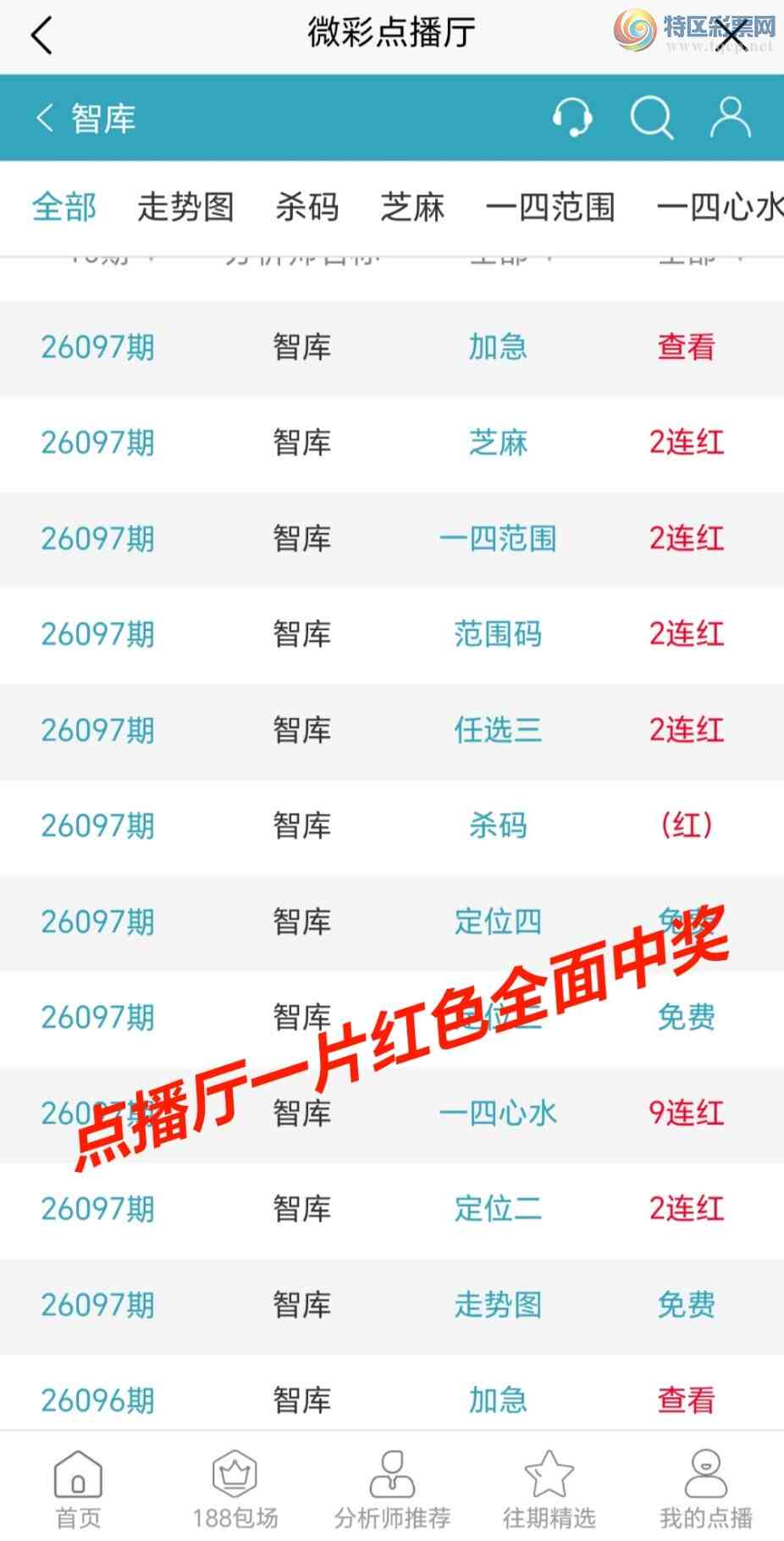Switch to the 一四范围 tab
Viewport: 784px width, 1541px height.
pos(550,207)
